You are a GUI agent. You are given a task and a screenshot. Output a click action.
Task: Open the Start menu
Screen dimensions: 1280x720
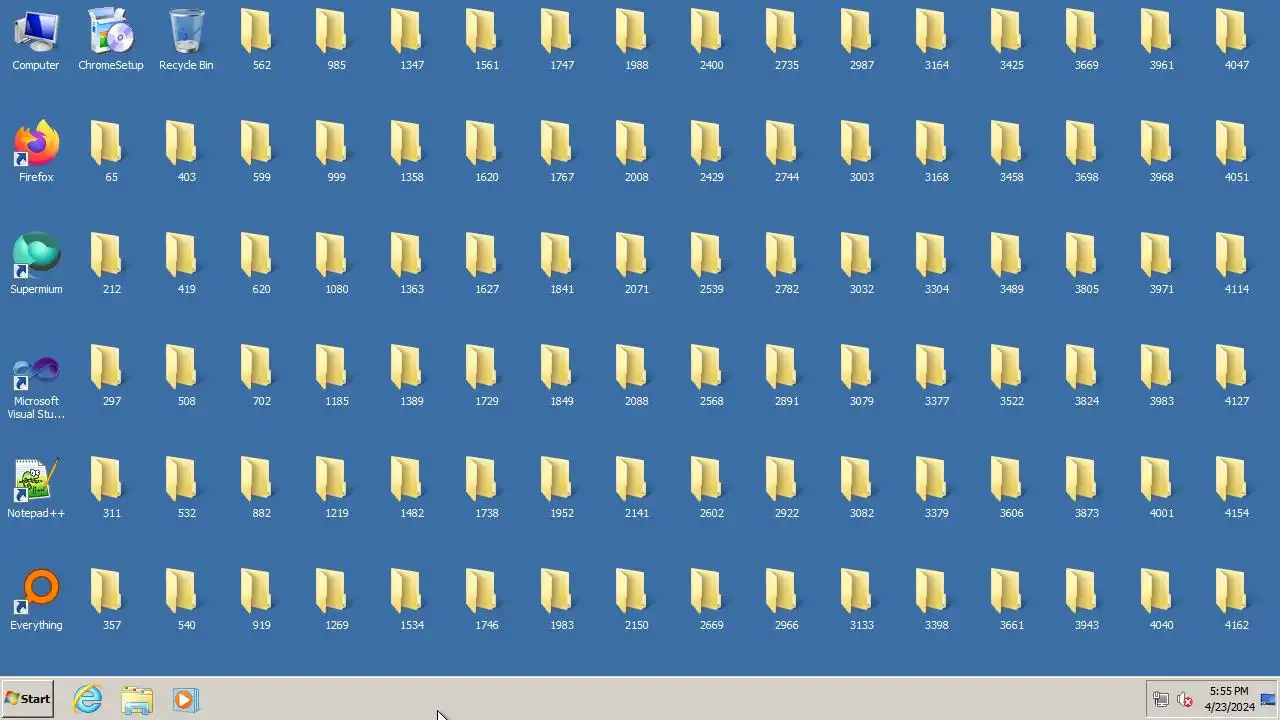click(x=28, y=699)
